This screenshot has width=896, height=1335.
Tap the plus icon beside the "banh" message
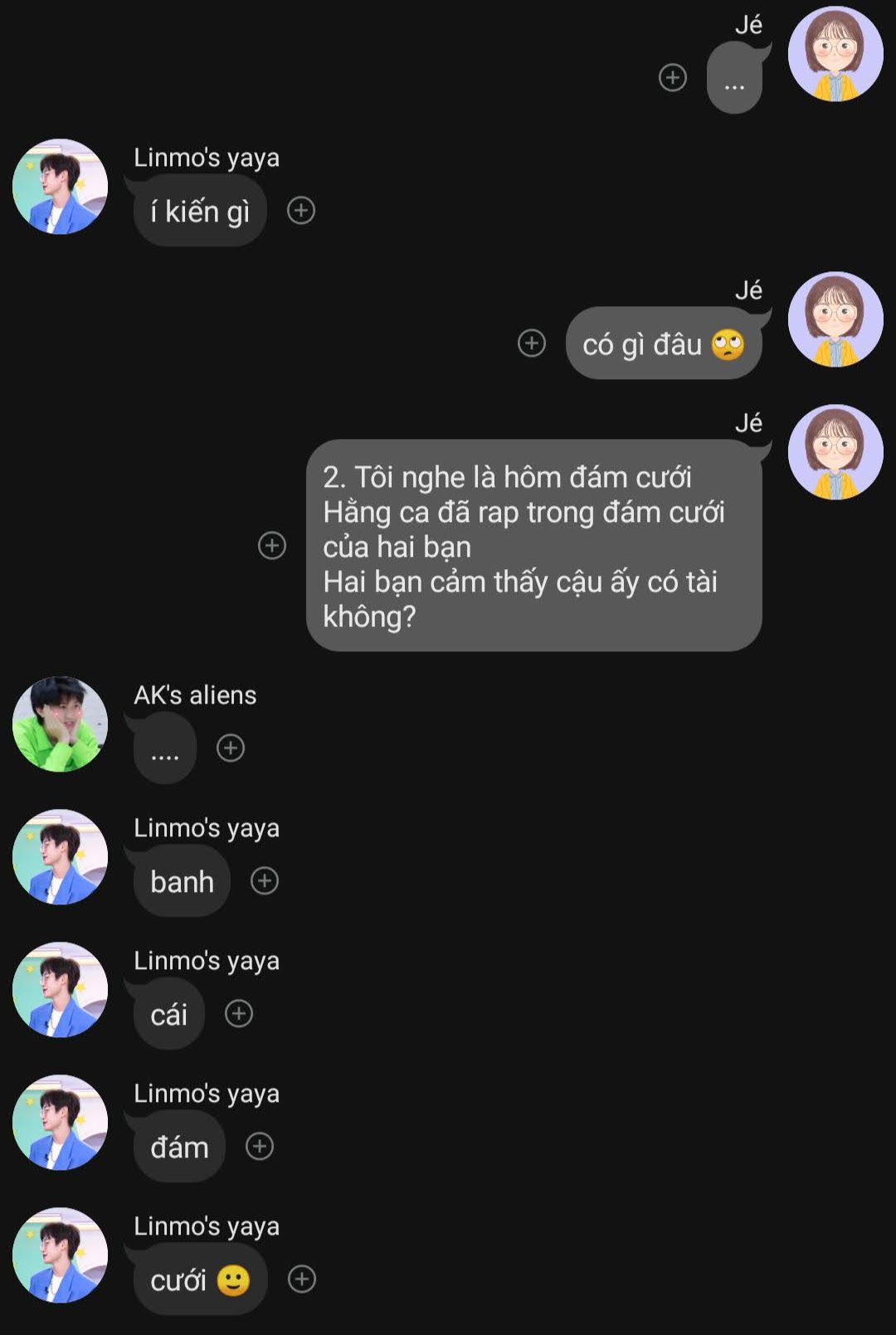[x=265, y=880]
